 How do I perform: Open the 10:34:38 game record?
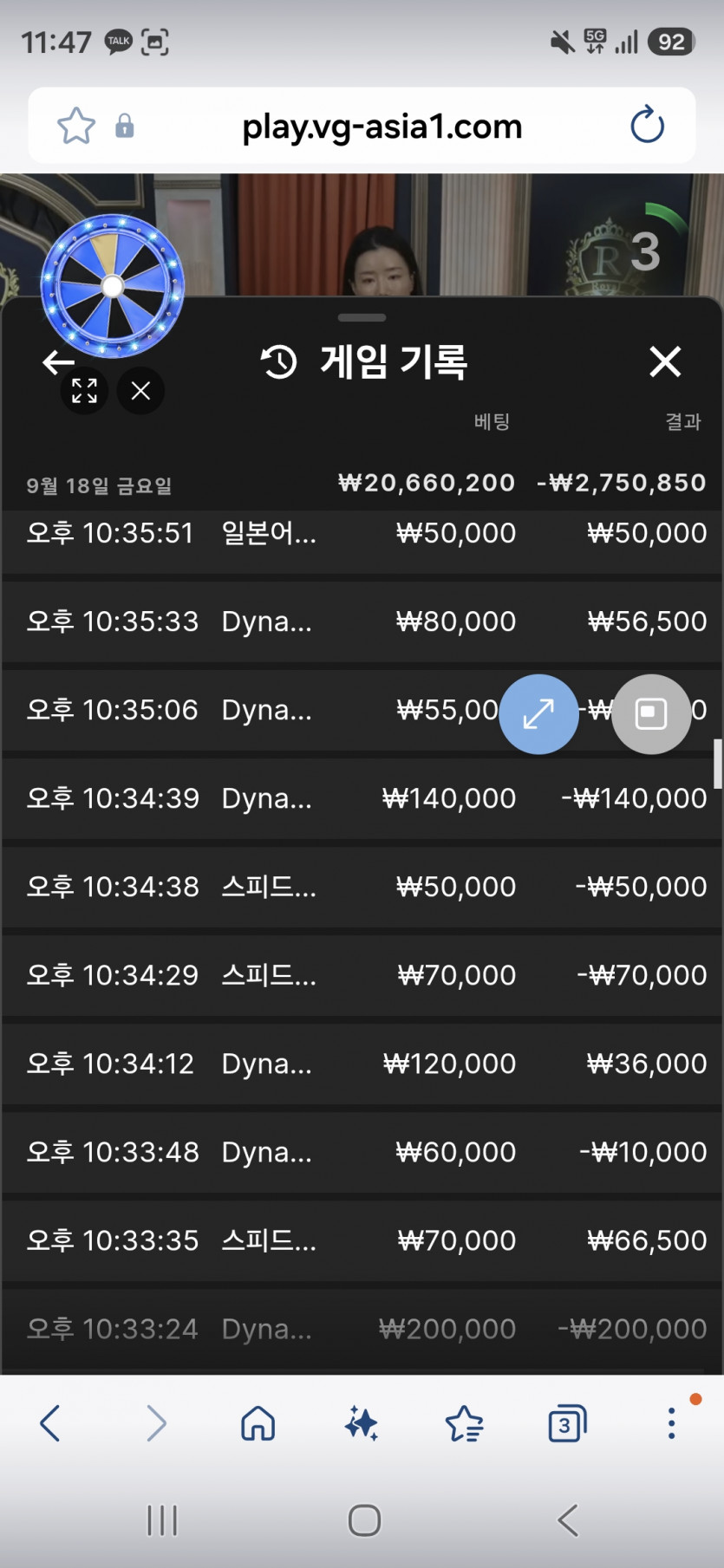[x=362, y=887]
